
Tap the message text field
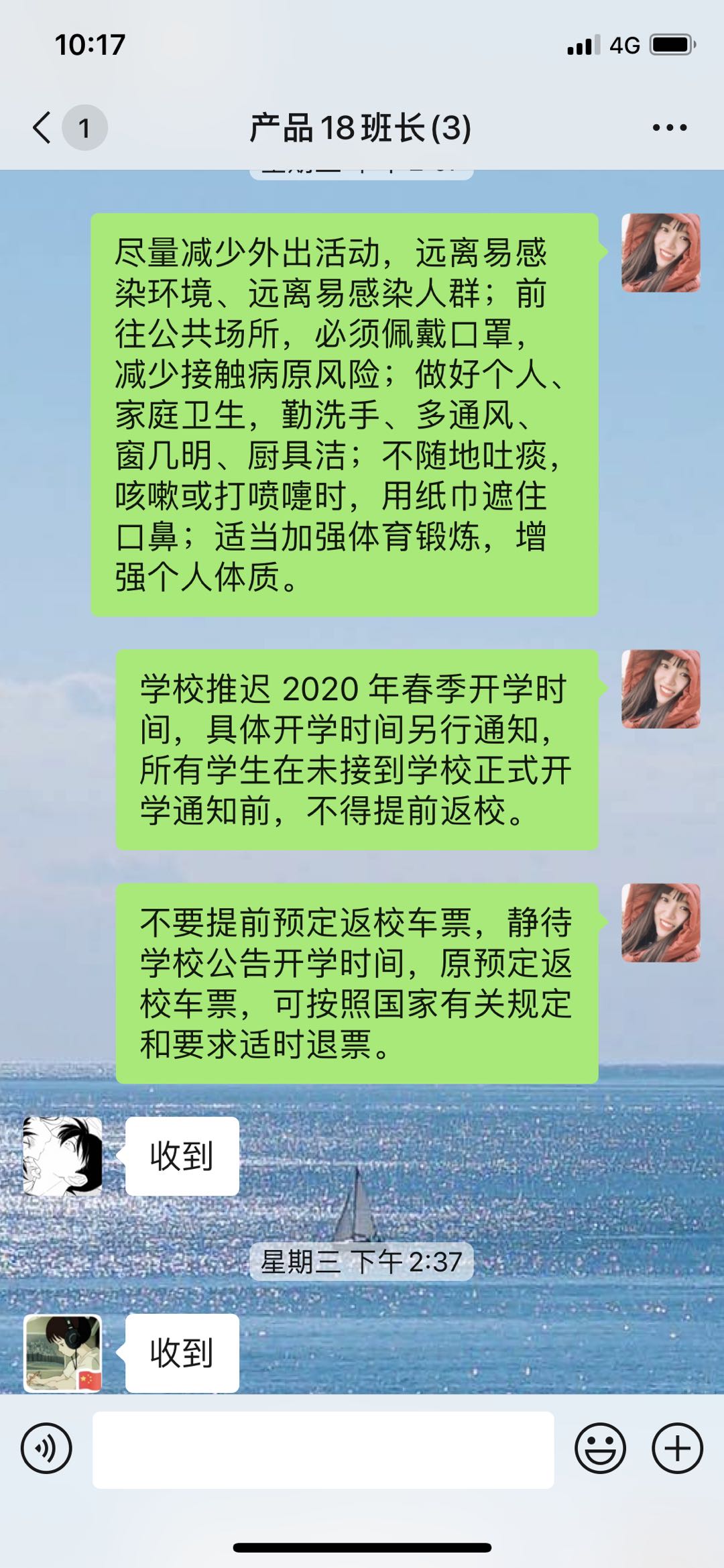(323, 1449)
